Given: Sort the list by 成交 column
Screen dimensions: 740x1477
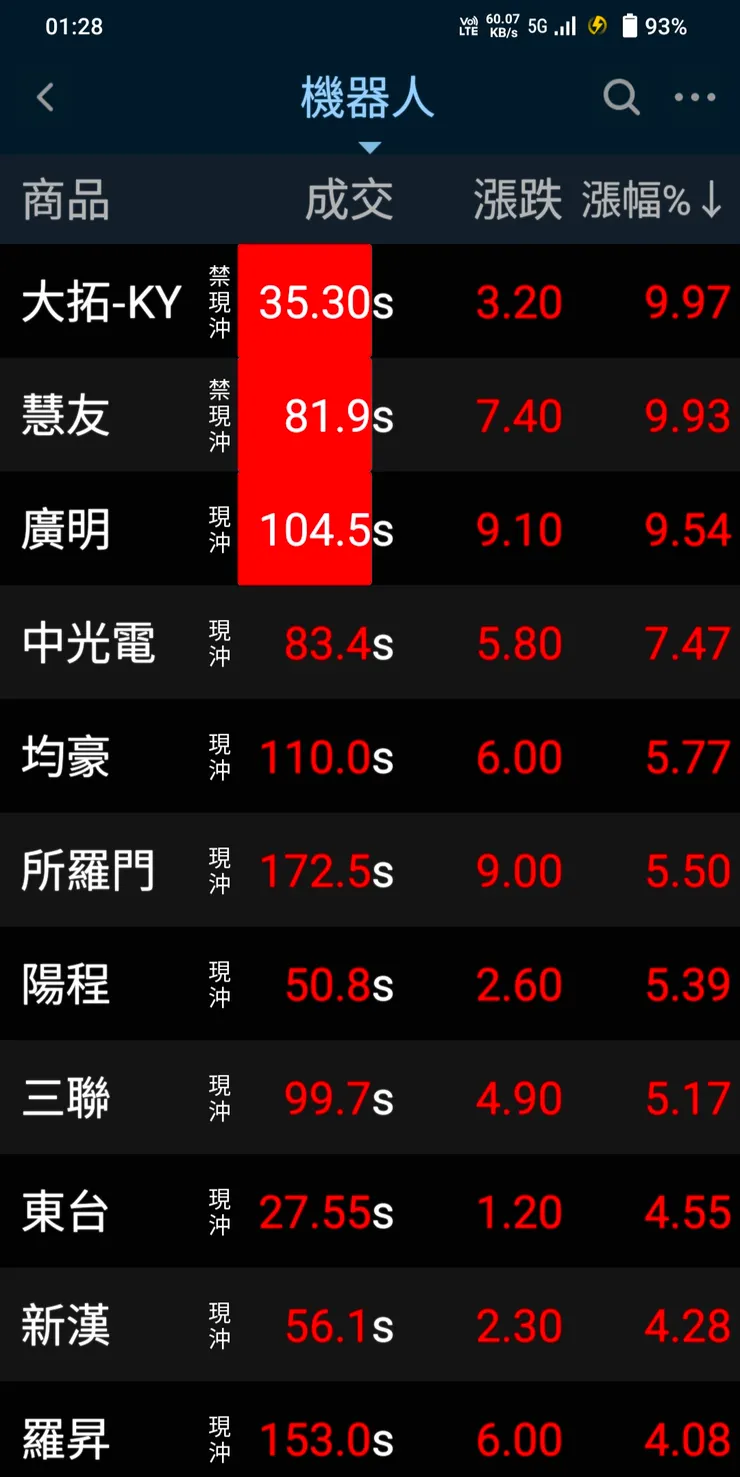Looking at the screenshot, I should [x=349, y=200].
